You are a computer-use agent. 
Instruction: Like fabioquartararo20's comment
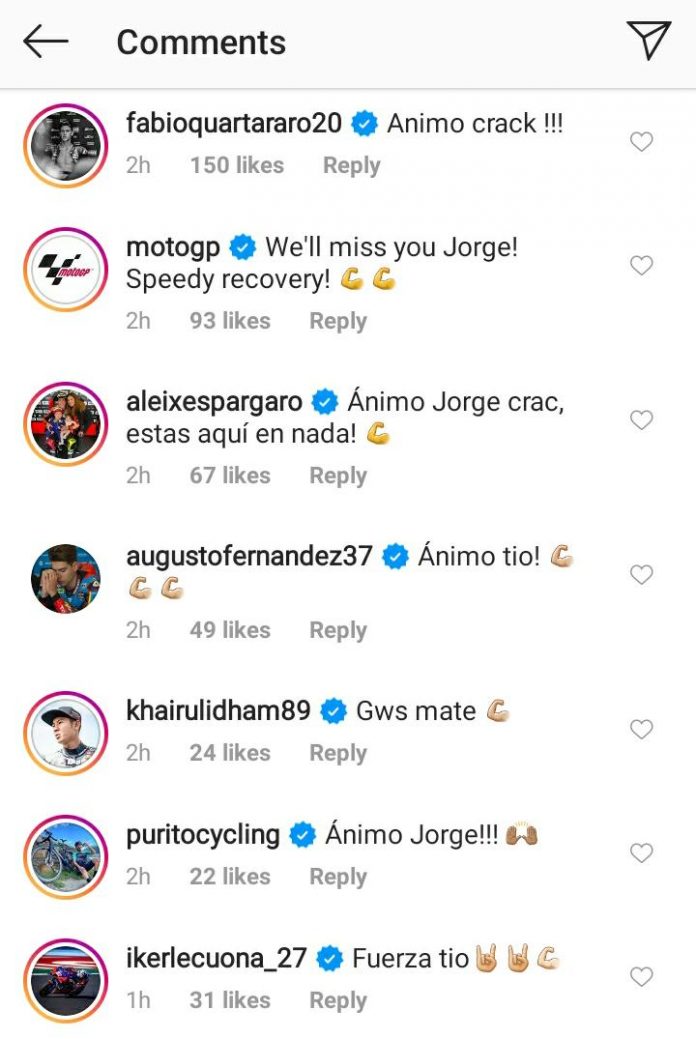(x=641, y=143)
